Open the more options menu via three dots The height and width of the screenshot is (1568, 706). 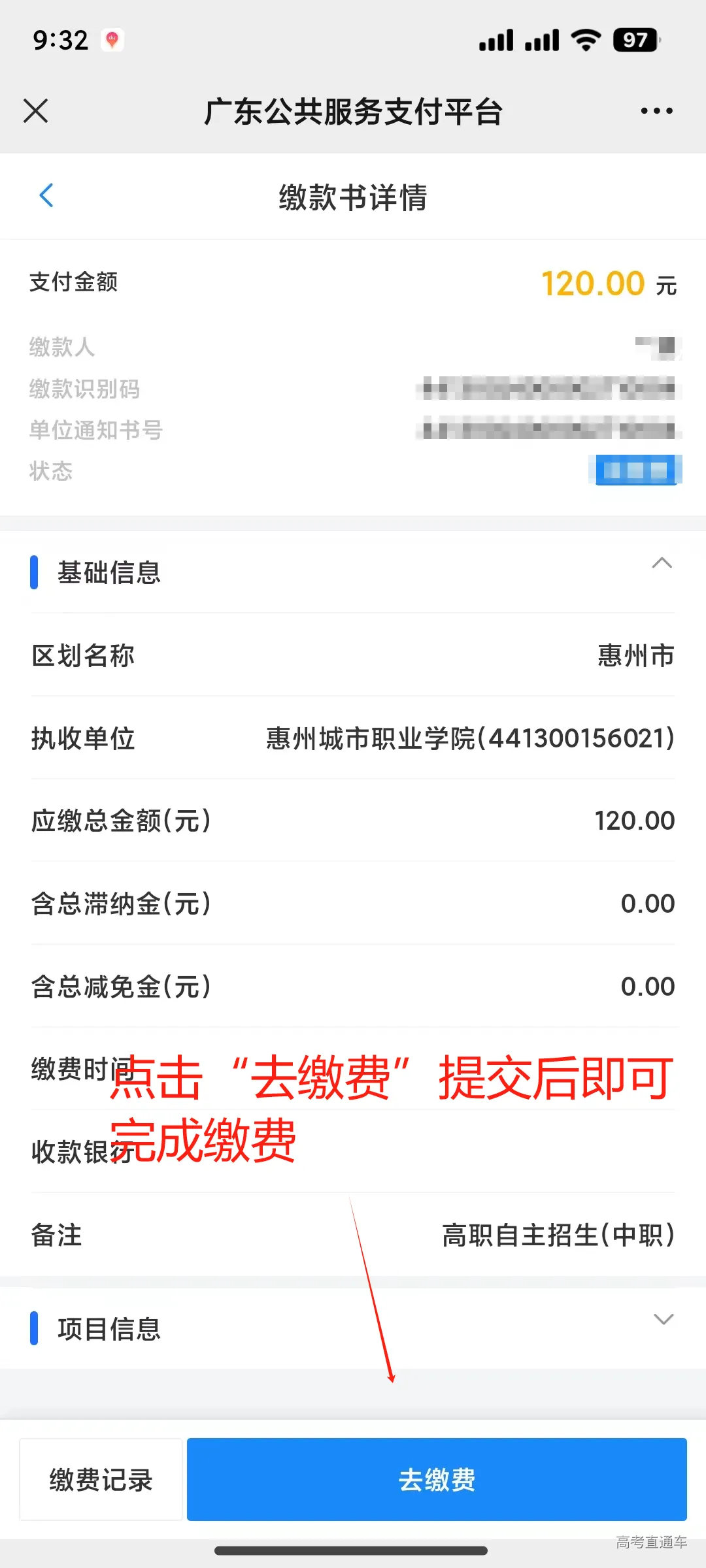pos(656,111)
